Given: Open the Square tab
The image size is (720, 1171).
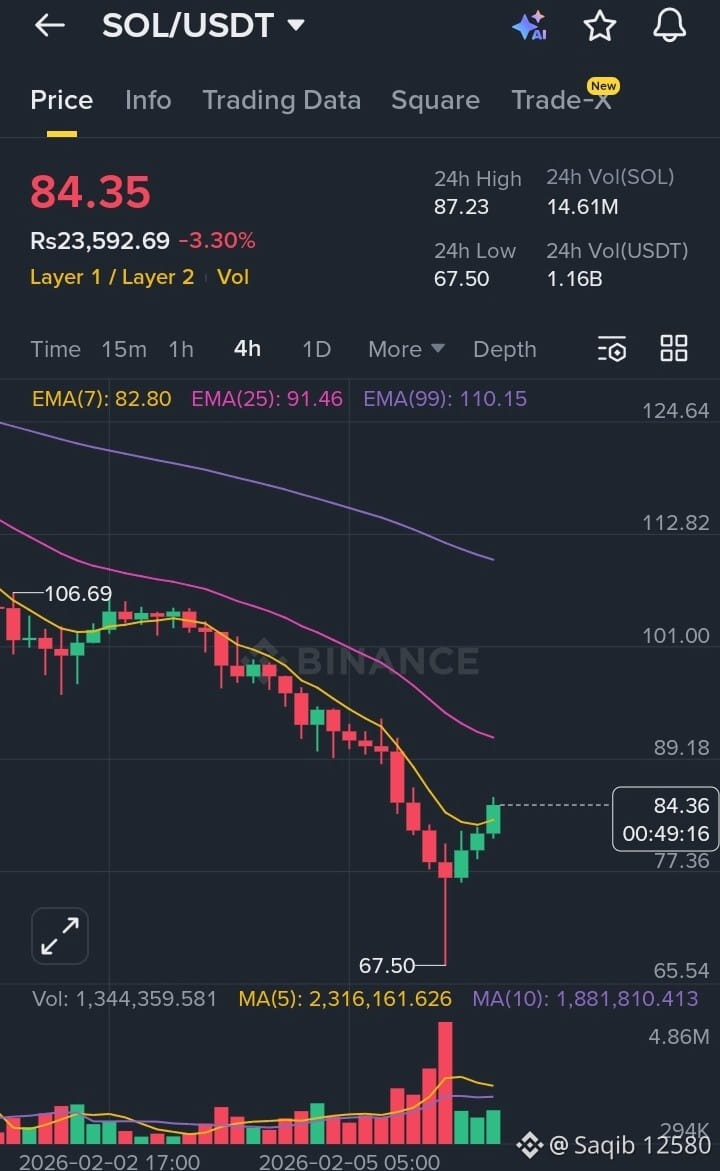Looking at the screenshot, I should coord(435,100).
